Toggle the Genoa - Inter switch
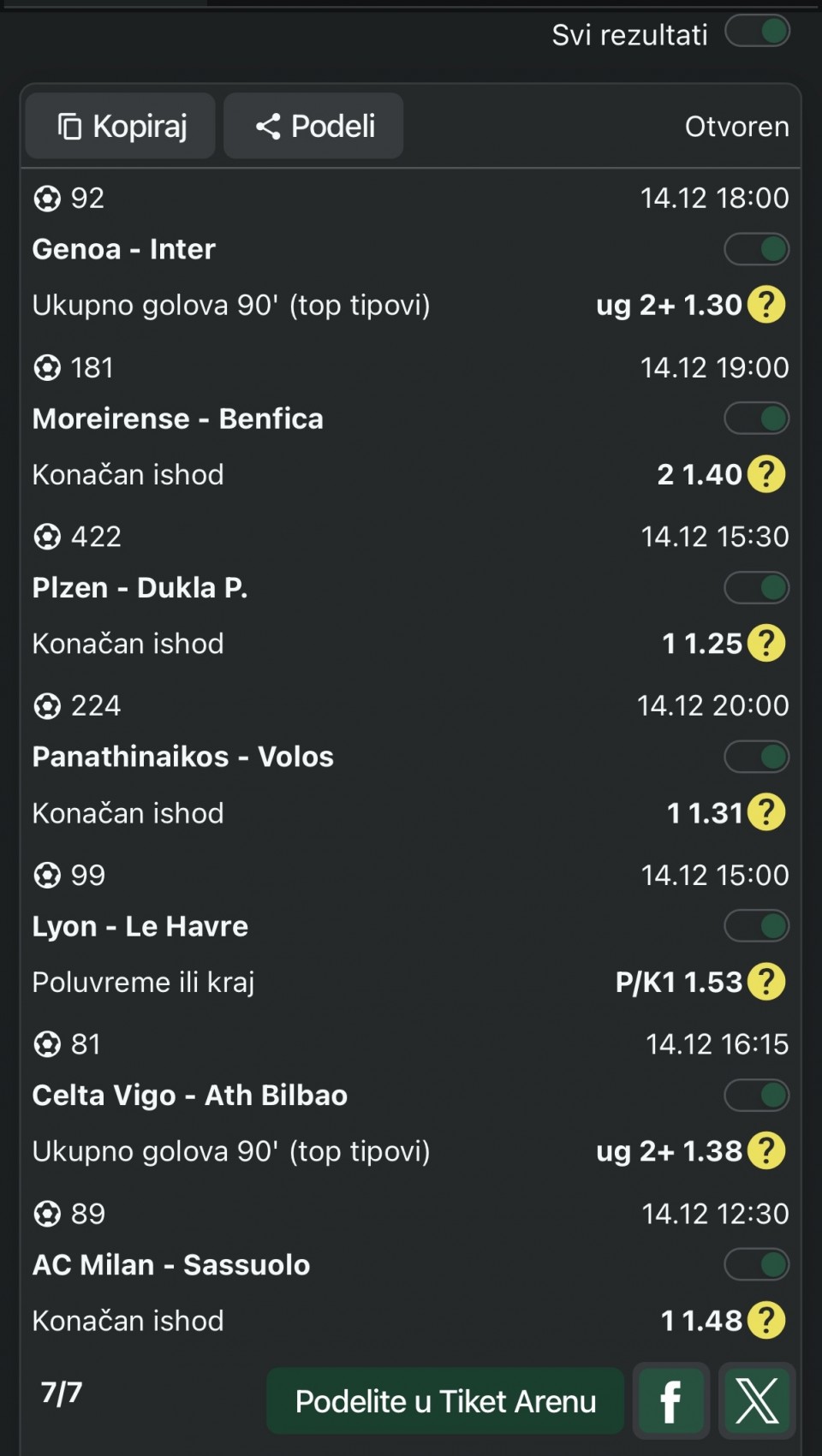 coord(757,249)
